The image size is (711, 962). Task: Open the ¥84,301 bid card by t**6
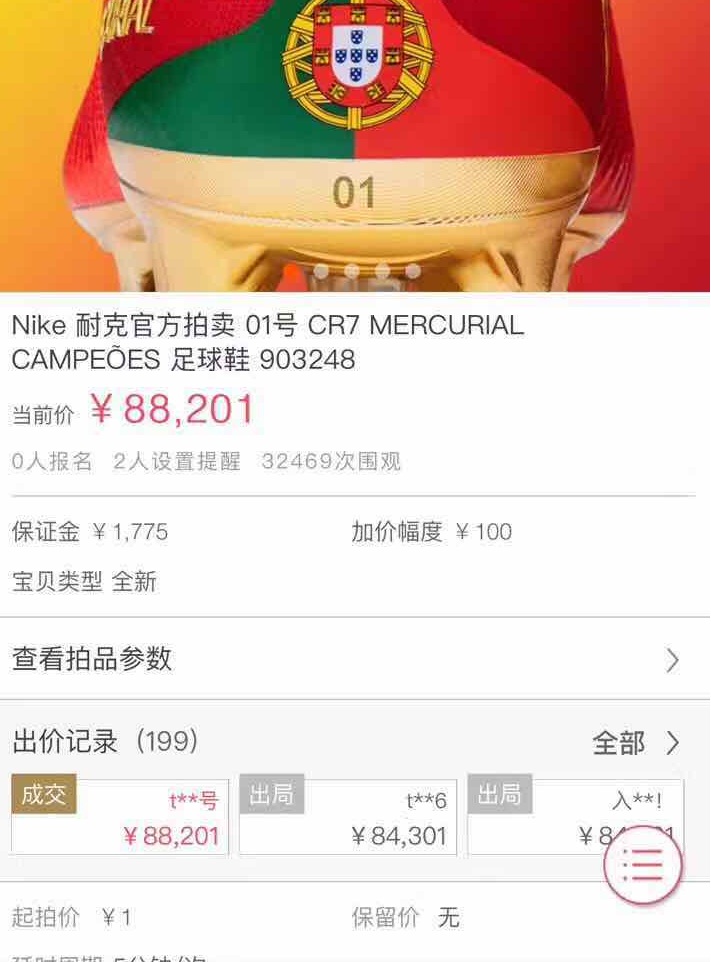(x=347, y=817)
